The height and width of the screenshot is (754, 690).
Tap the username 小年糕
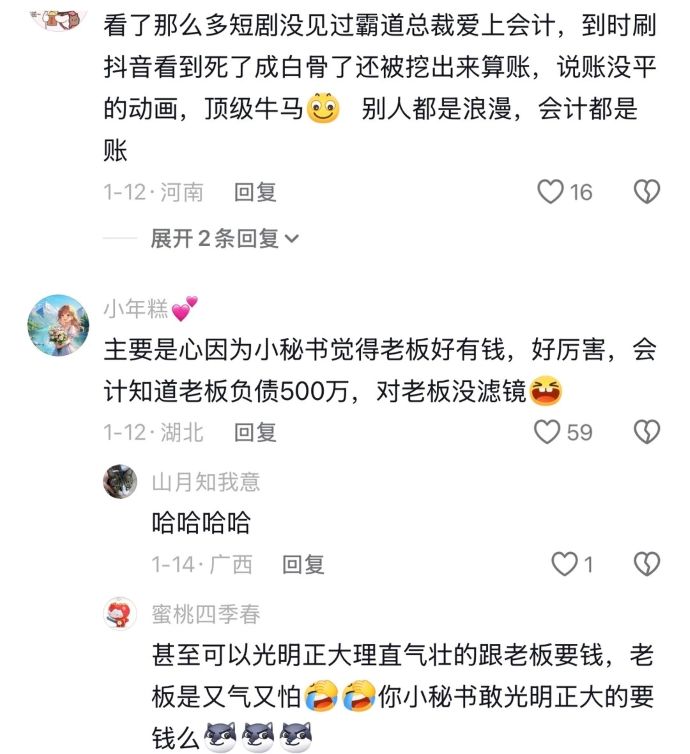coord(136,309)
